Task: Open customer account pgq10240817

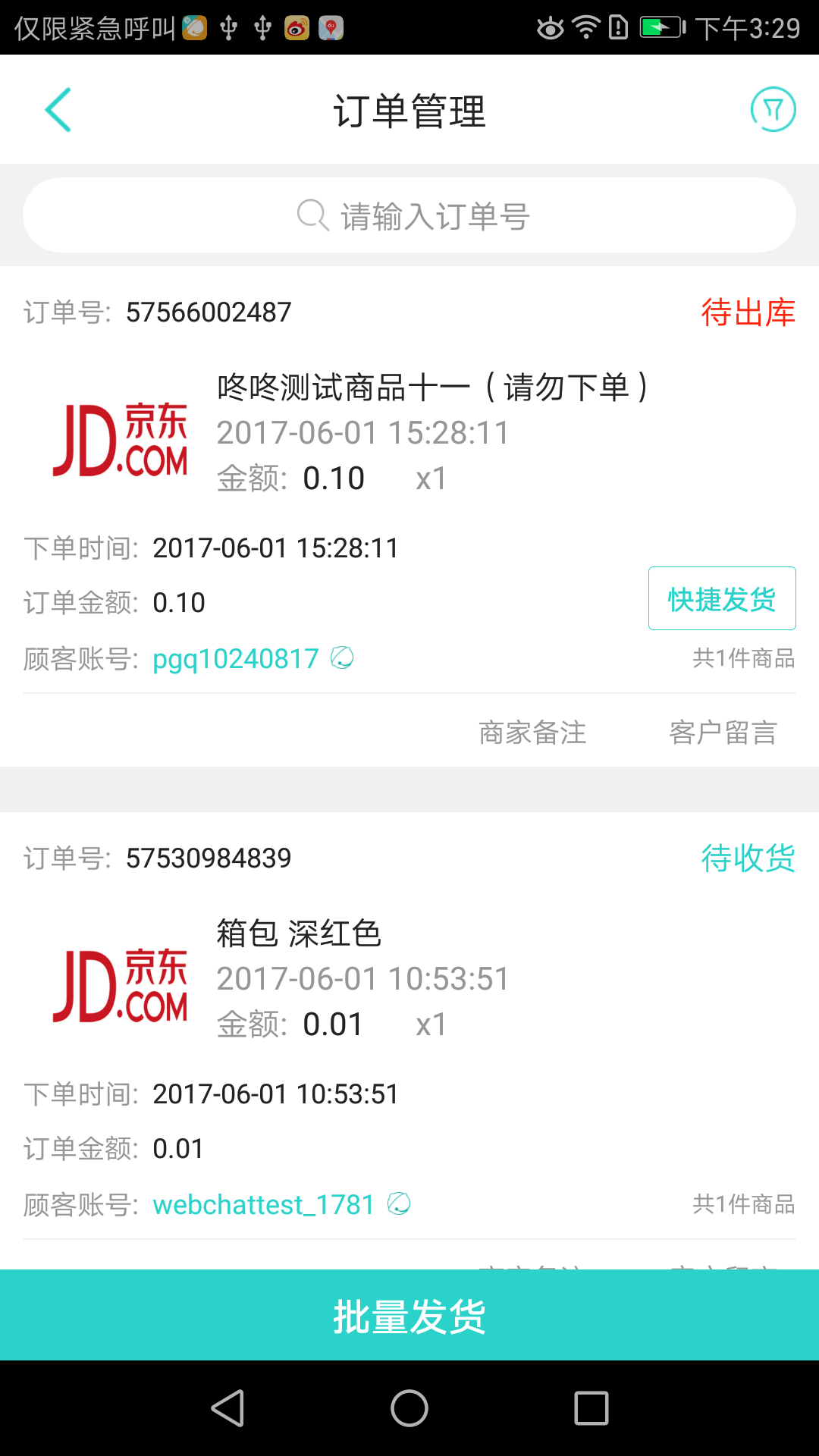Action: pyautogui.click(x=236, y=659)
